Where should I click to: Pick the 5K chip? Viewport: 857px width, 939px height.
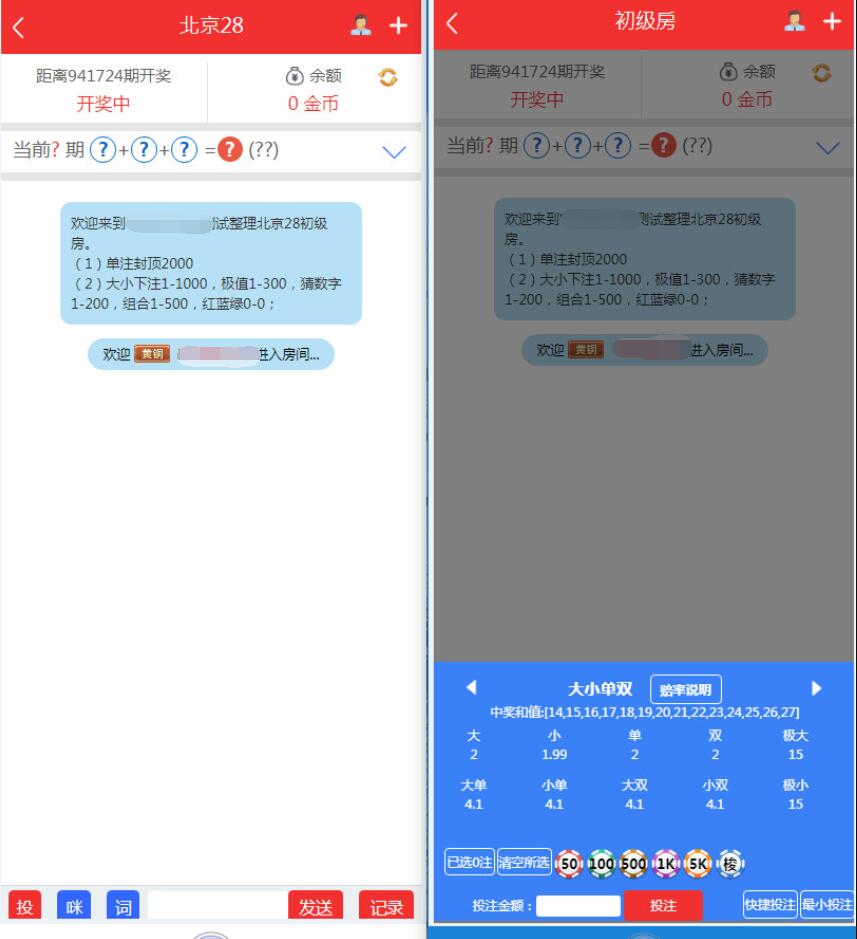coord(697,862)
